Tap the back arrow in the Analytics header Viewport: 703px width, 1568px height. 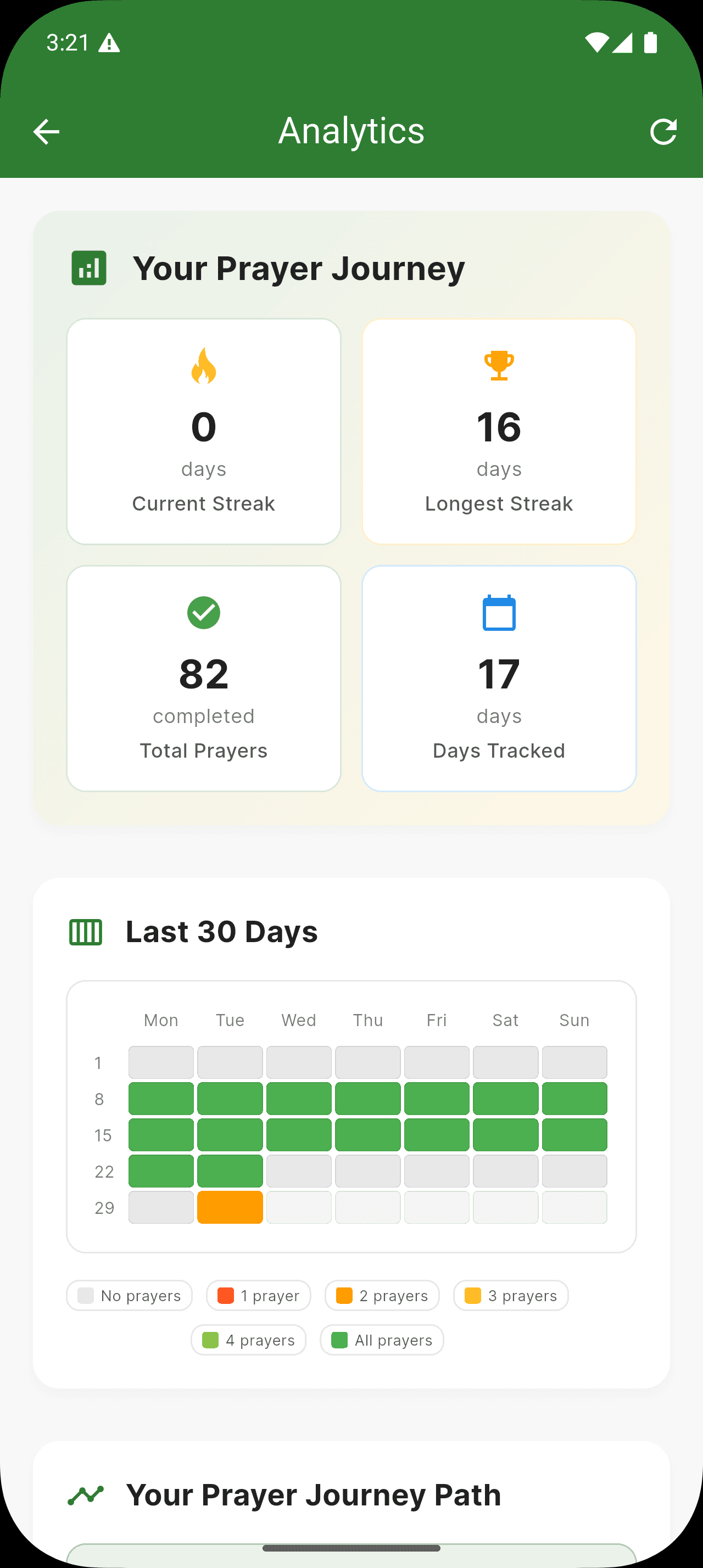click(46, 130)
